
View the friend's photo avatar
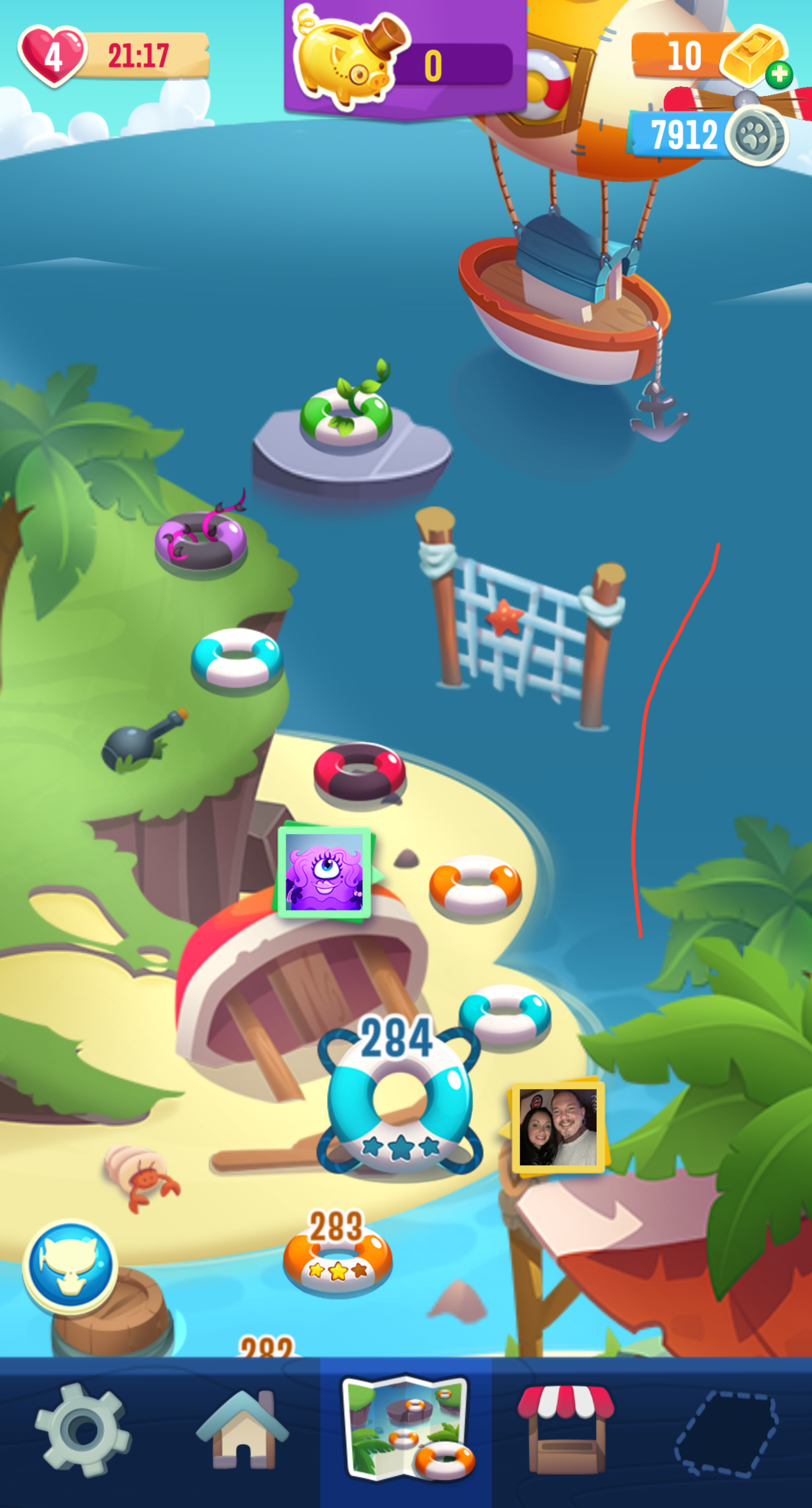pos(558,1128)
